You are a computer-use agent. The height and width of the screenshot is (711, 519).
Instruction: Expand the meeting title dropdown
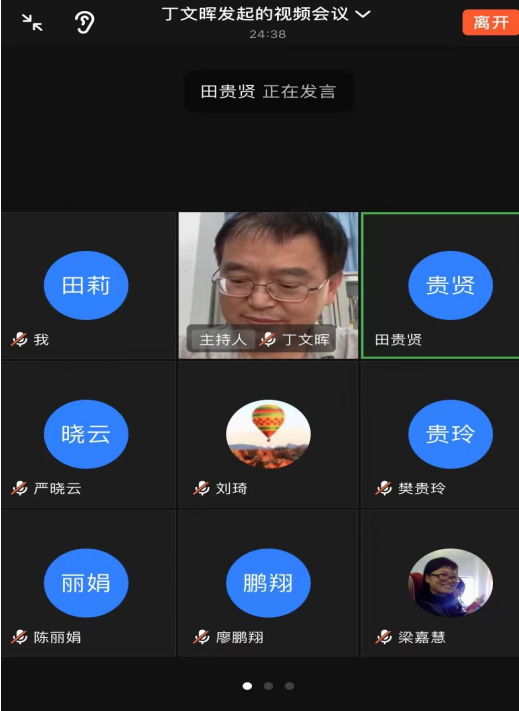pyautogui.click(x=363, y=14)
